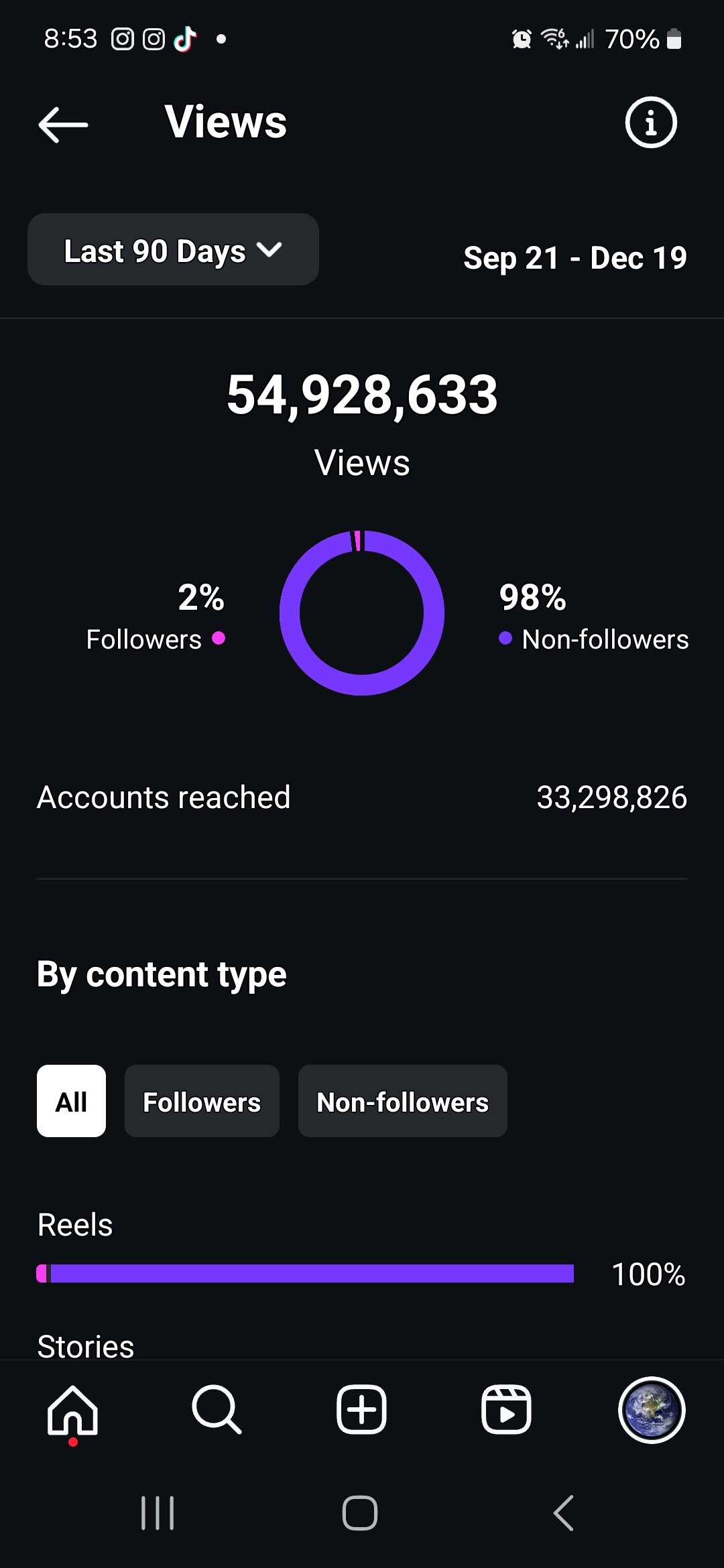Tap the system back button

tap(563, 1513)
